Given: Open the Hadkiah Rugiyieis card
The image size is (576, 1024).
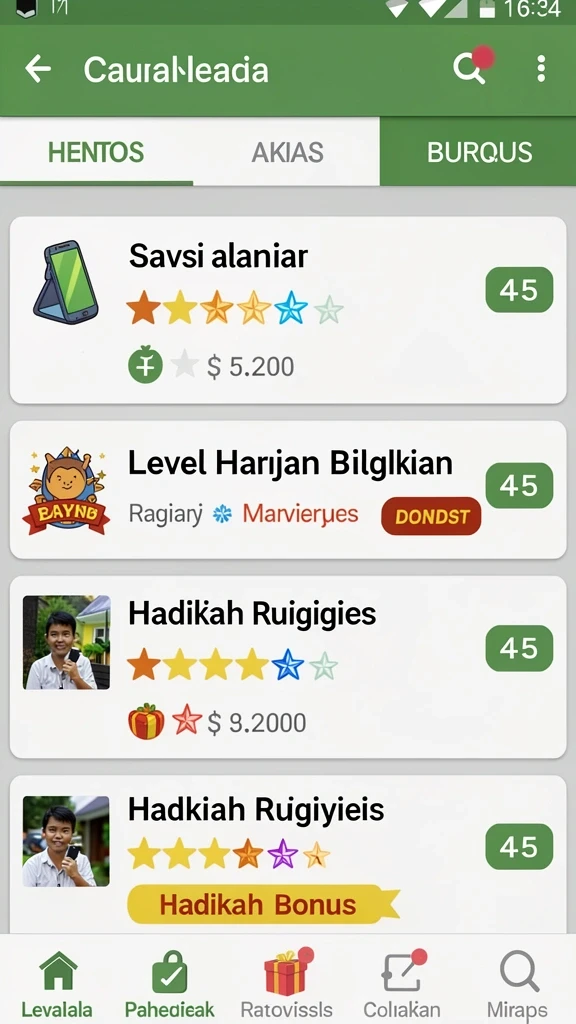Looking at the screenshot, I should coord(288,854).
